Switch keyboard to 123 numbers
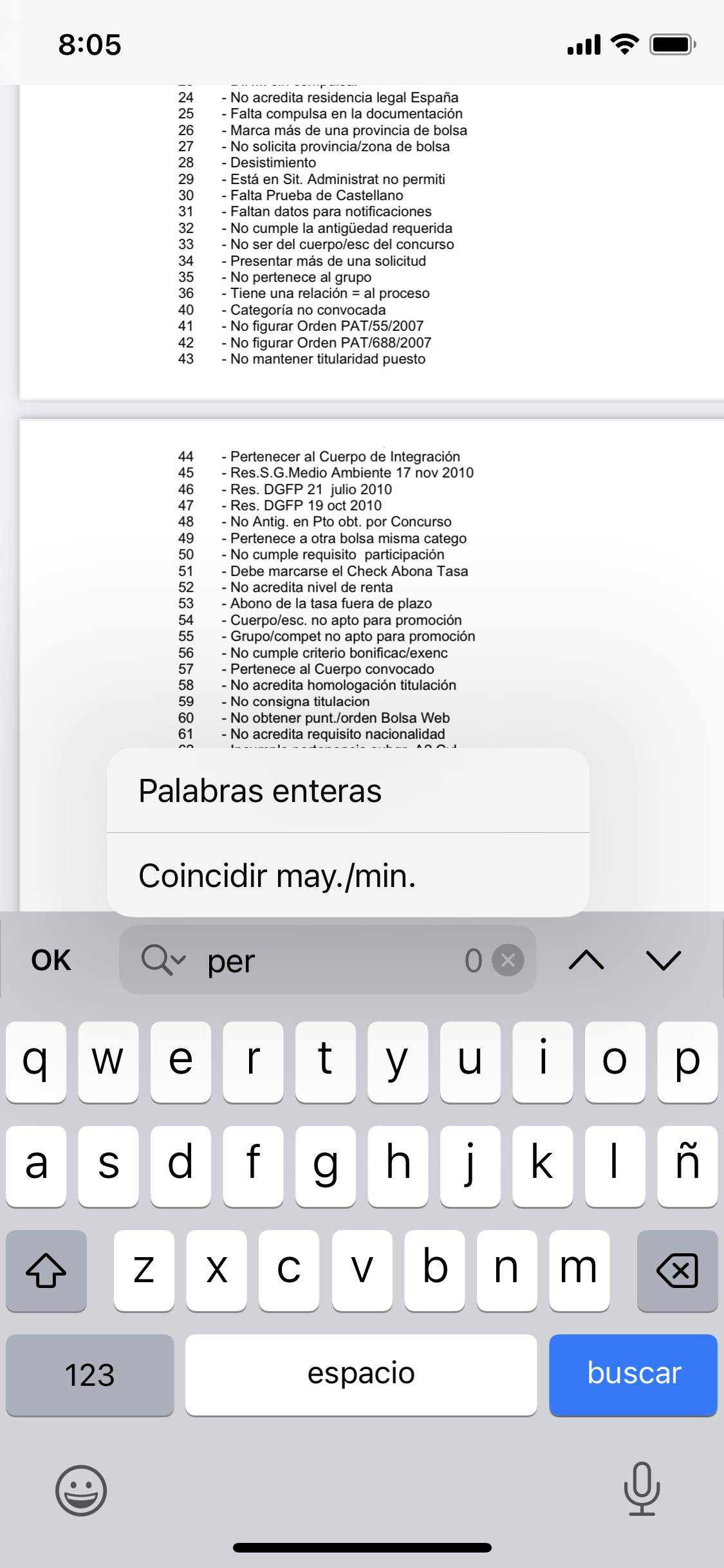724x1568 pixels. coord(89,1374)
